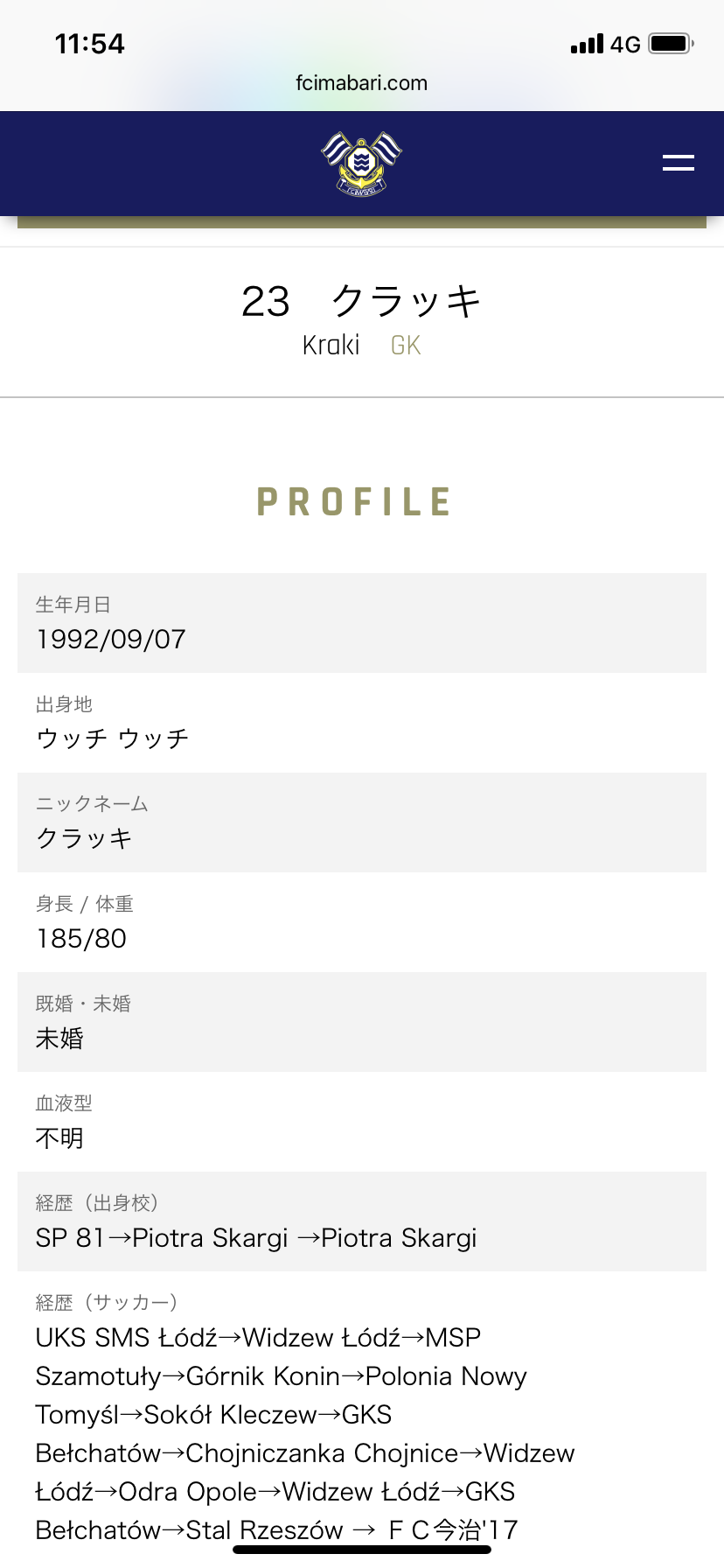The image size is (724, 1568).
Task: Tap the fcimabari.com address bar
Action: pos(362,83)
